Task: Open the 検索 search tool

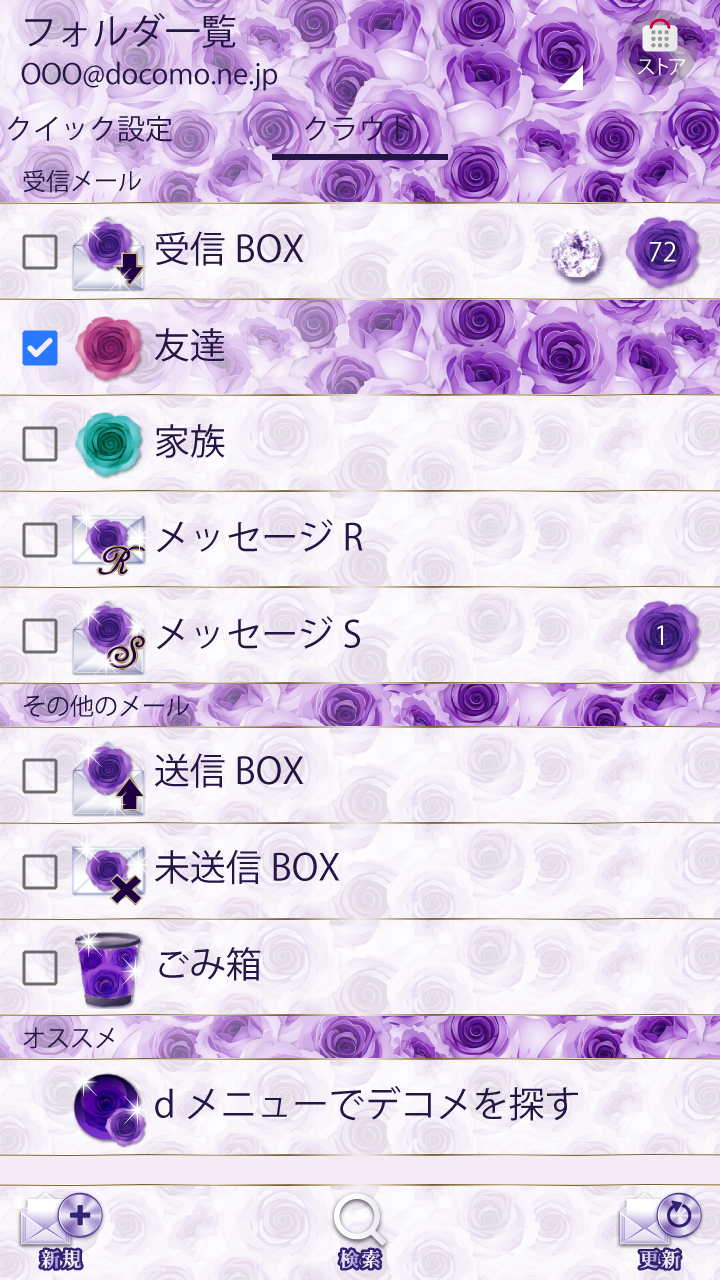Action: 360,1232
